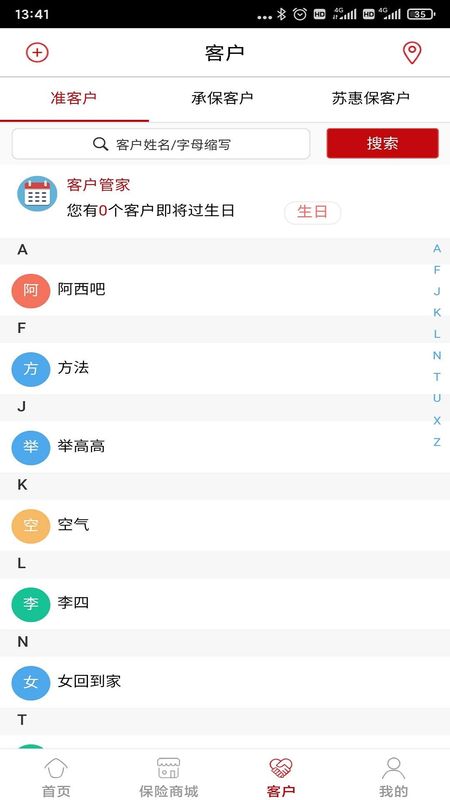Open customer 阿西吧
The height and width of the screenshot is (800, 450).
click(x=225, y=290)
